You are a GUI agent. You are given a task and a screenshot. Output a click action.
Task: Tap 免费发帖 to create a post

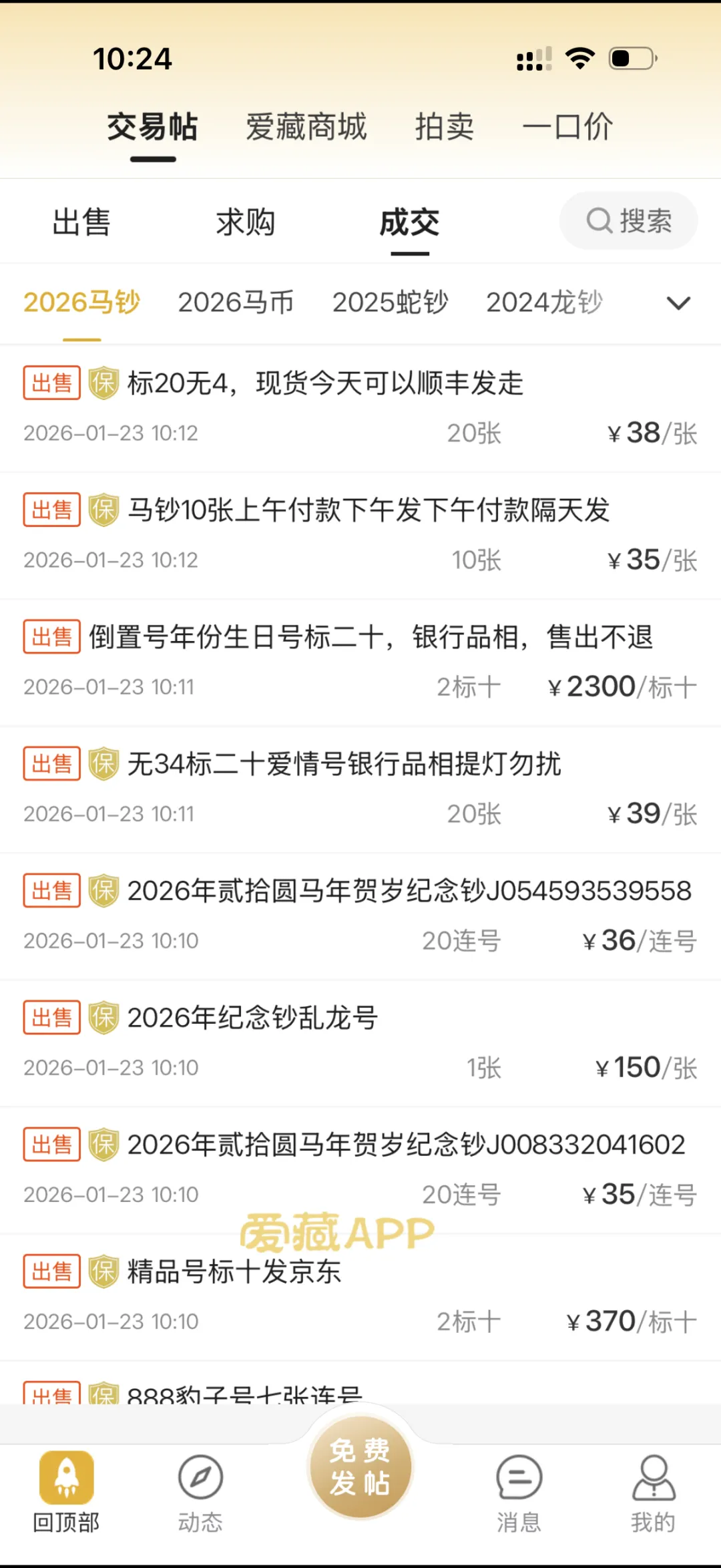[x=360, y=1466]
